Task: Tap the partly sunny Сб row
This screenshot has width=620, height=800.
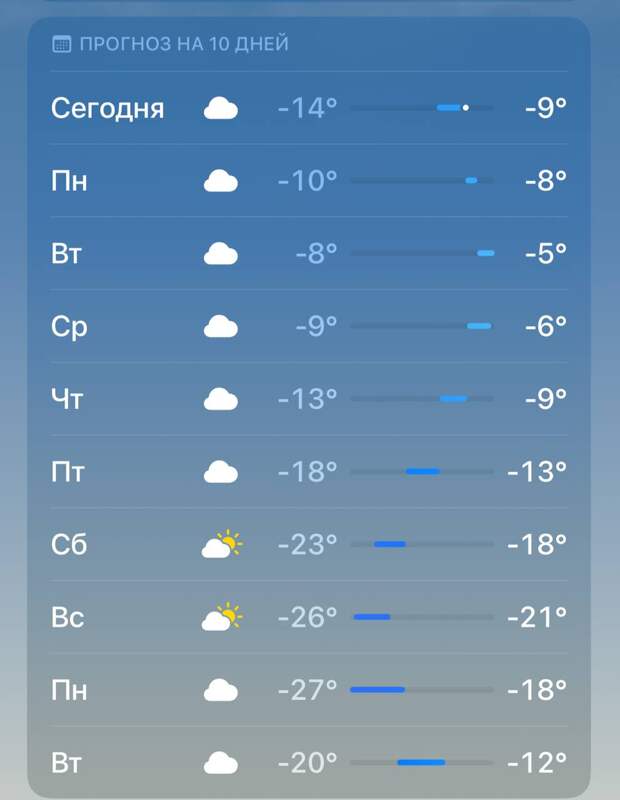Action: pyautogui.click(x=308, y=545)
